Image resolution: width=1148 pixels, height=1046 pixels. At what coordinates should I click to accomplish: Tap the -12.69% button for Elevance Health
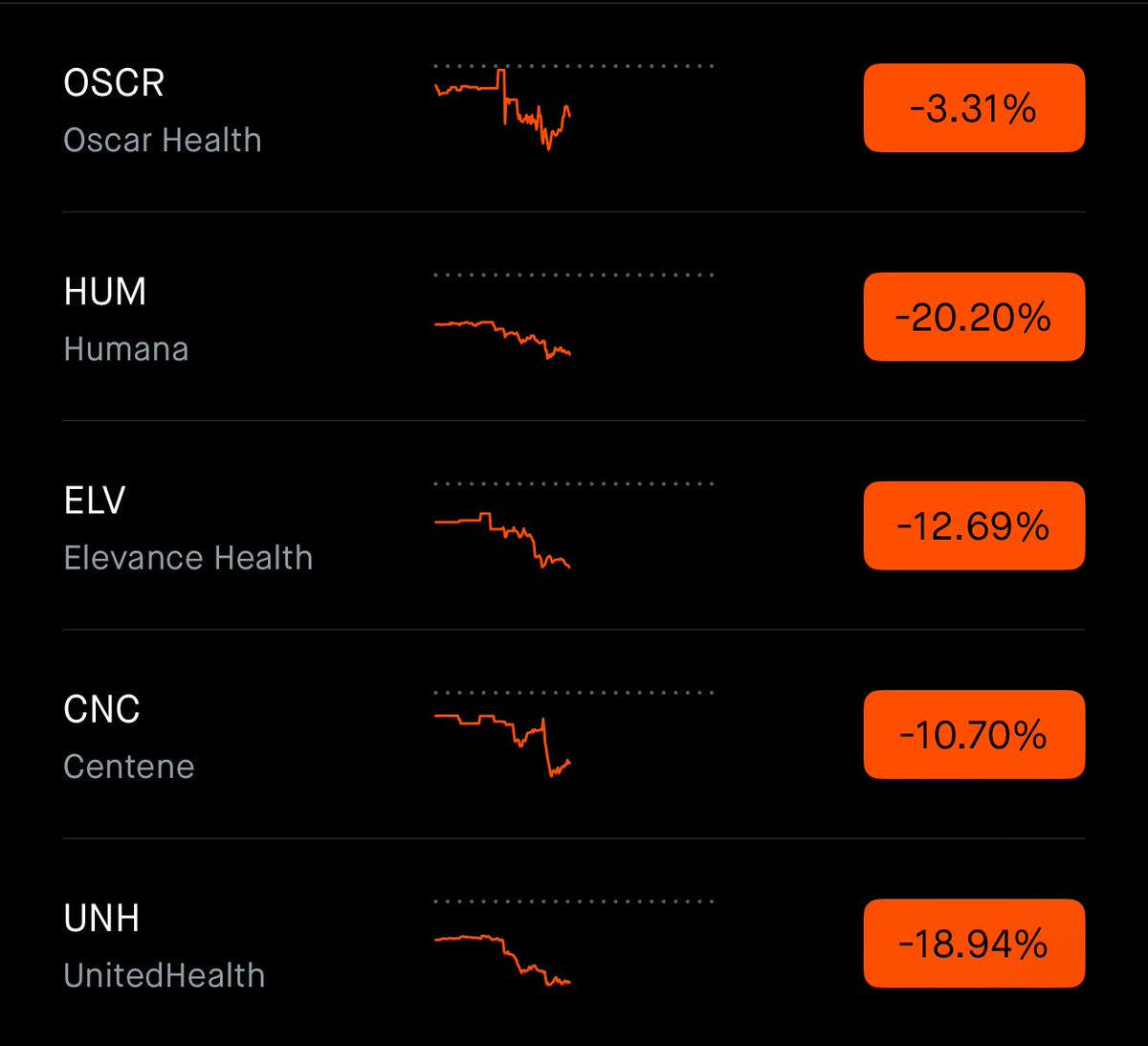[974, 525]
